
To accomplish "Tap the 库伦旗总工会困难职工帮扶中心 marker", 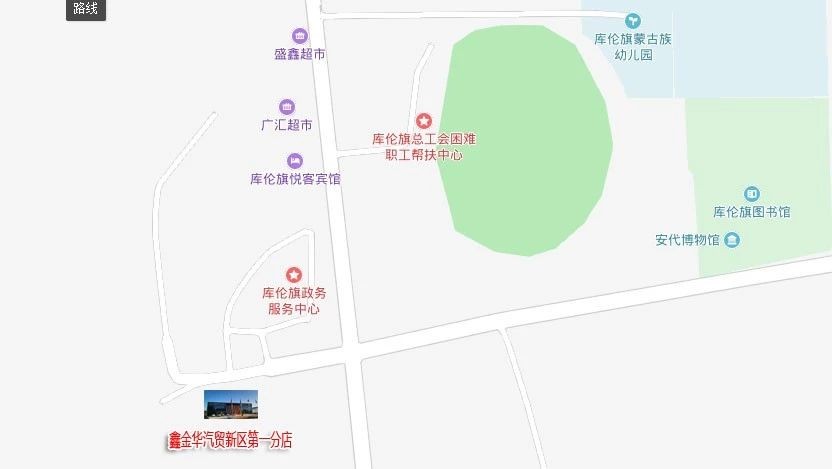I will [423, 121].
